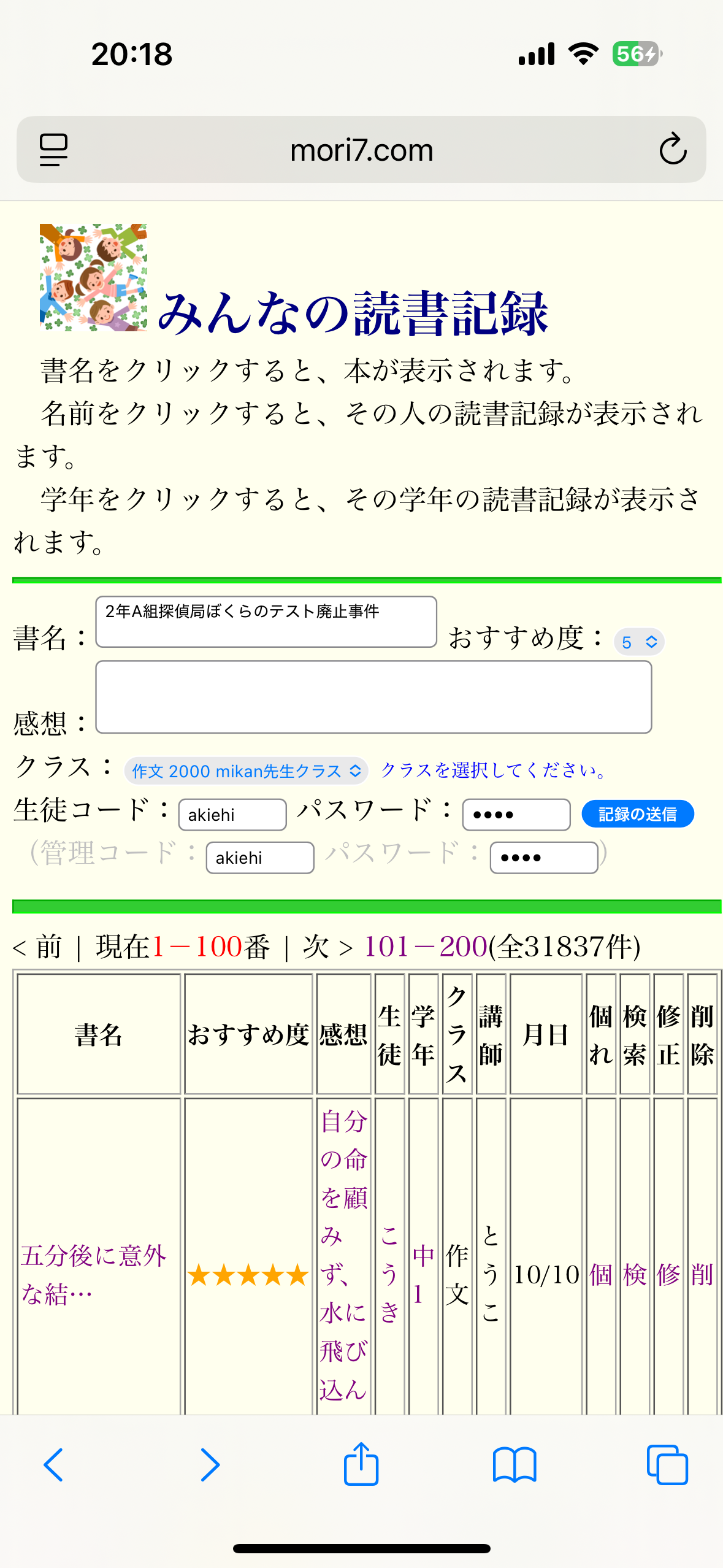
Task: Edit the 生徒コード student code field
Action: (232, 815)
